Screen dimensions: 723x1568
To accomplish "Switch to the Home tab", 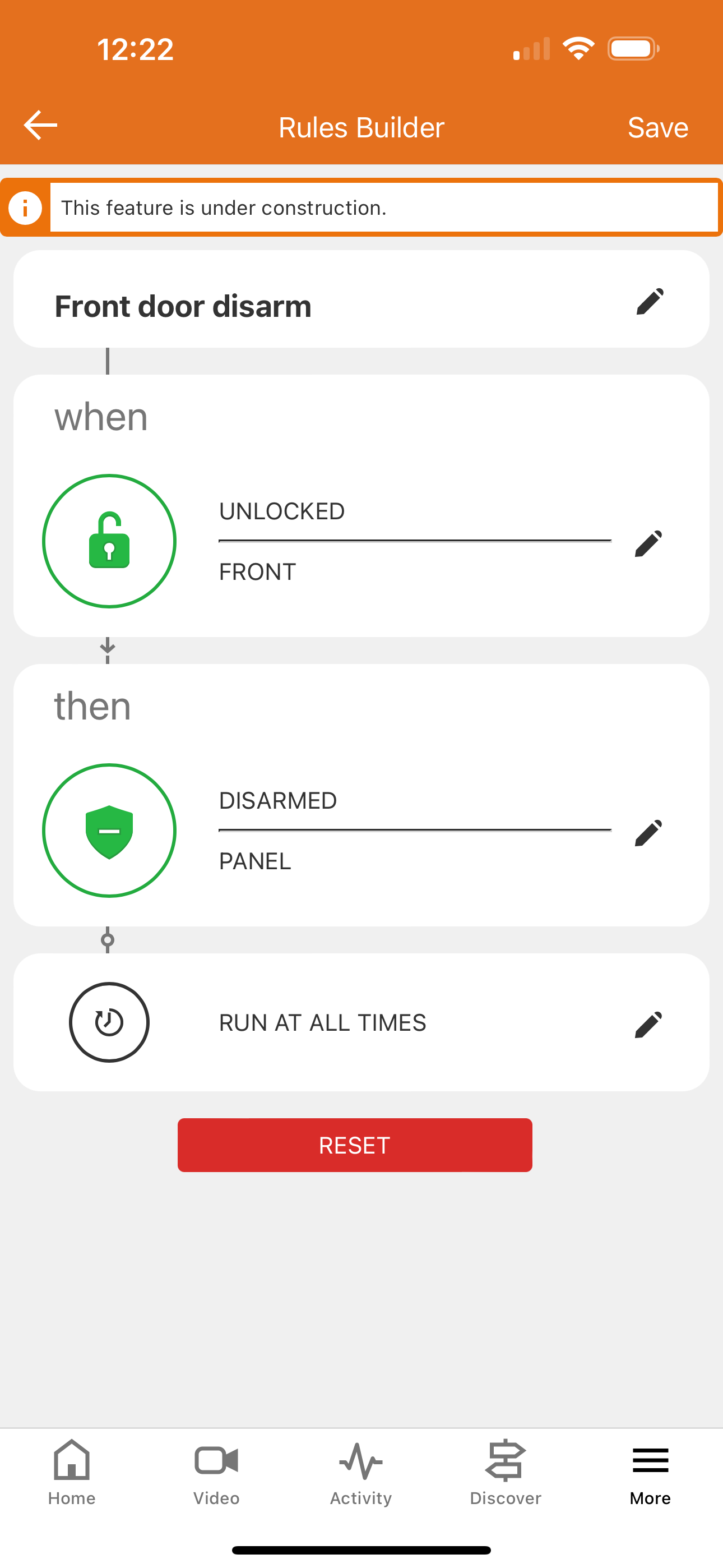I will click(x=72, y=1470).
